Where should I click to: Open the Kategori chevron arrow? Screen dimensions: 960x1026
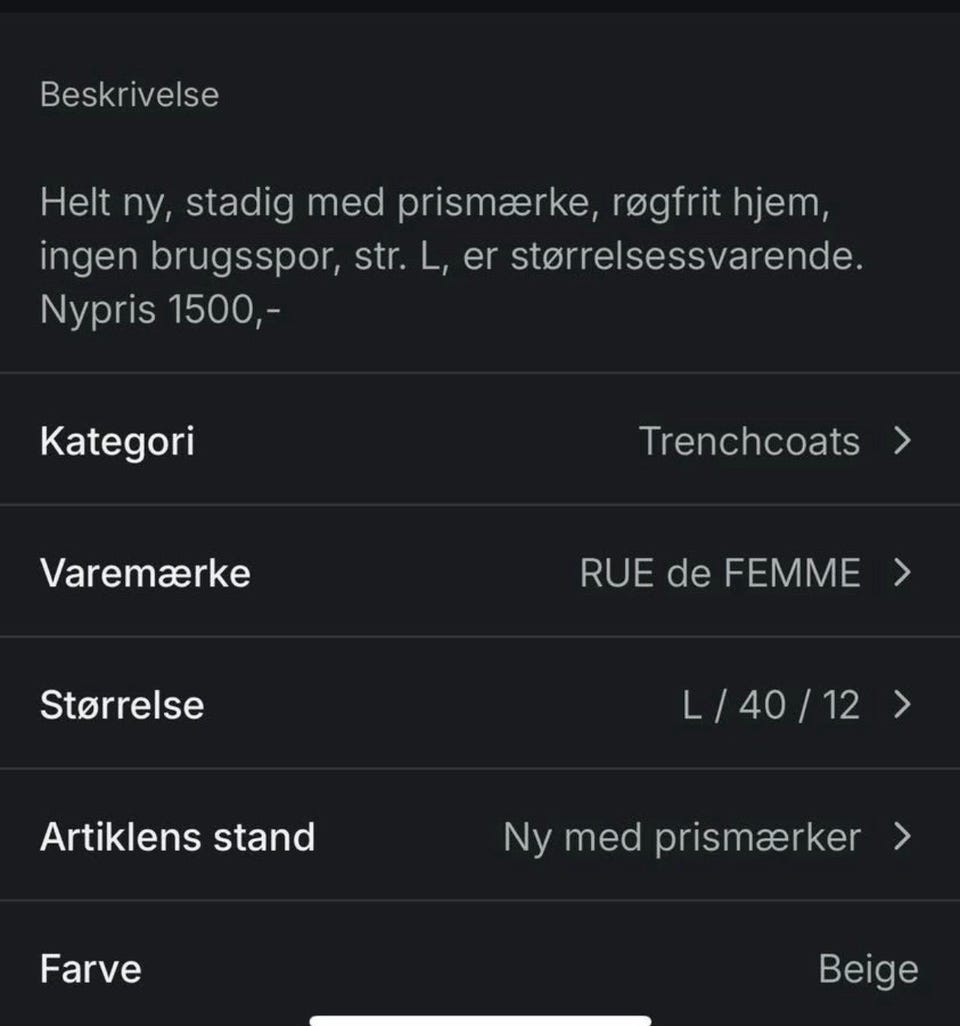(x=905, y=441)
